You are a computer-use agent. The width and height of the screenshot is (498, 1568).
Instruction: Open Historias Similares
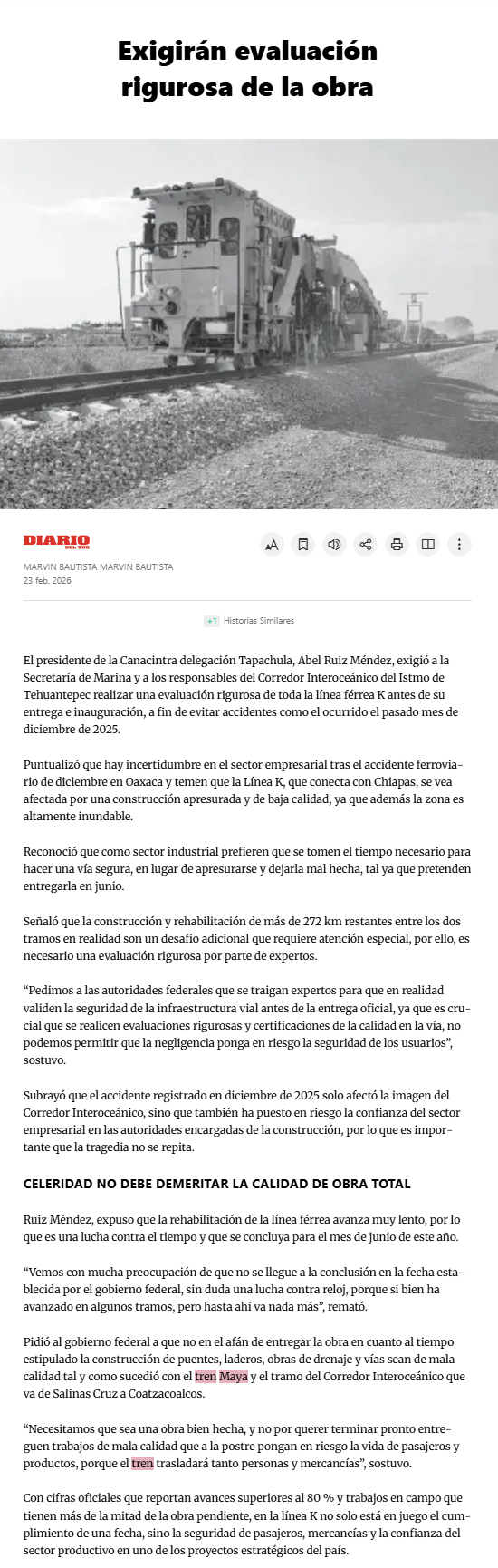[249, 621]
